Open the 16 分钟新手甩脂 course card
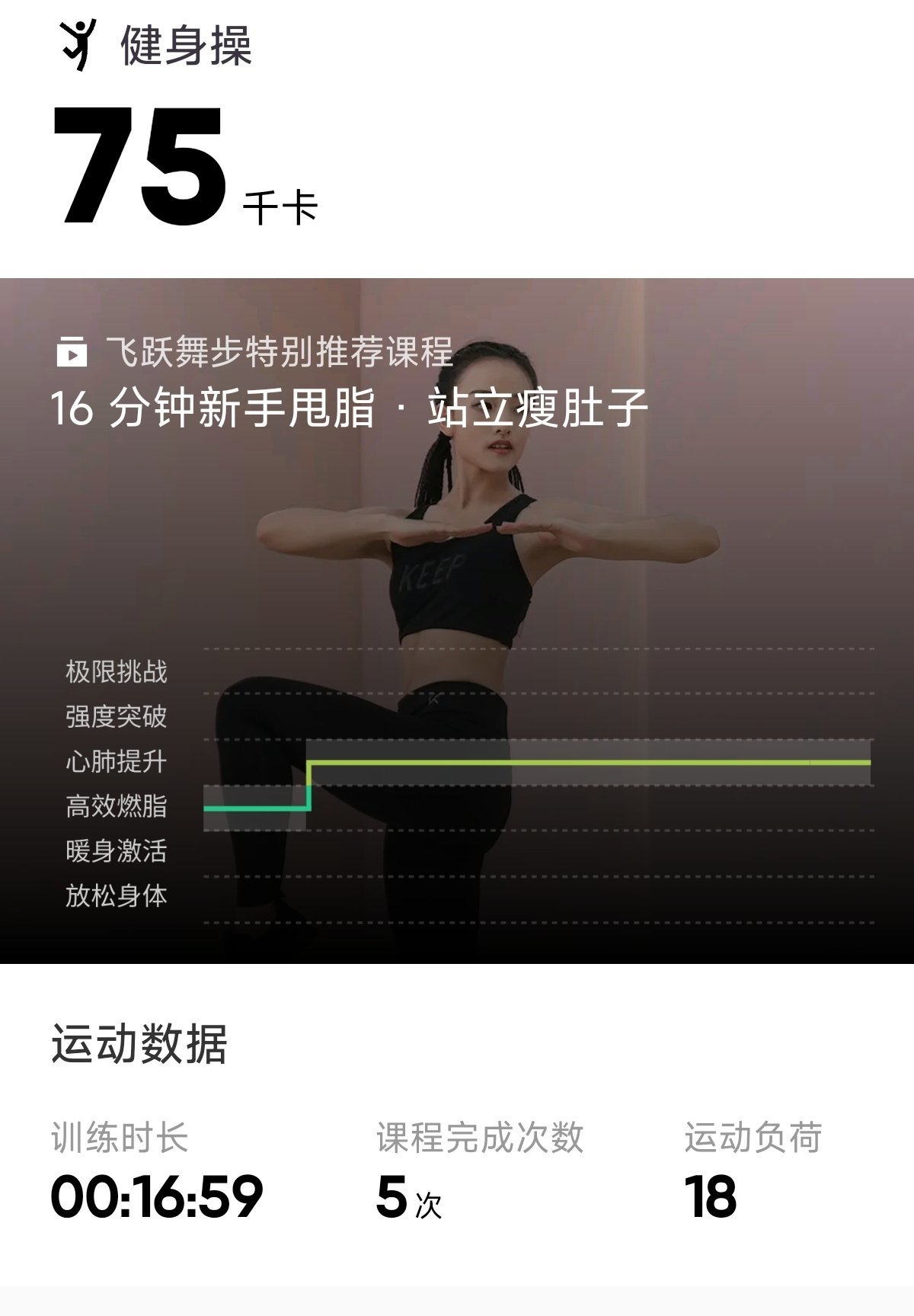The image size is (914, 1316). pyautogui.click(x=349, y=408)
